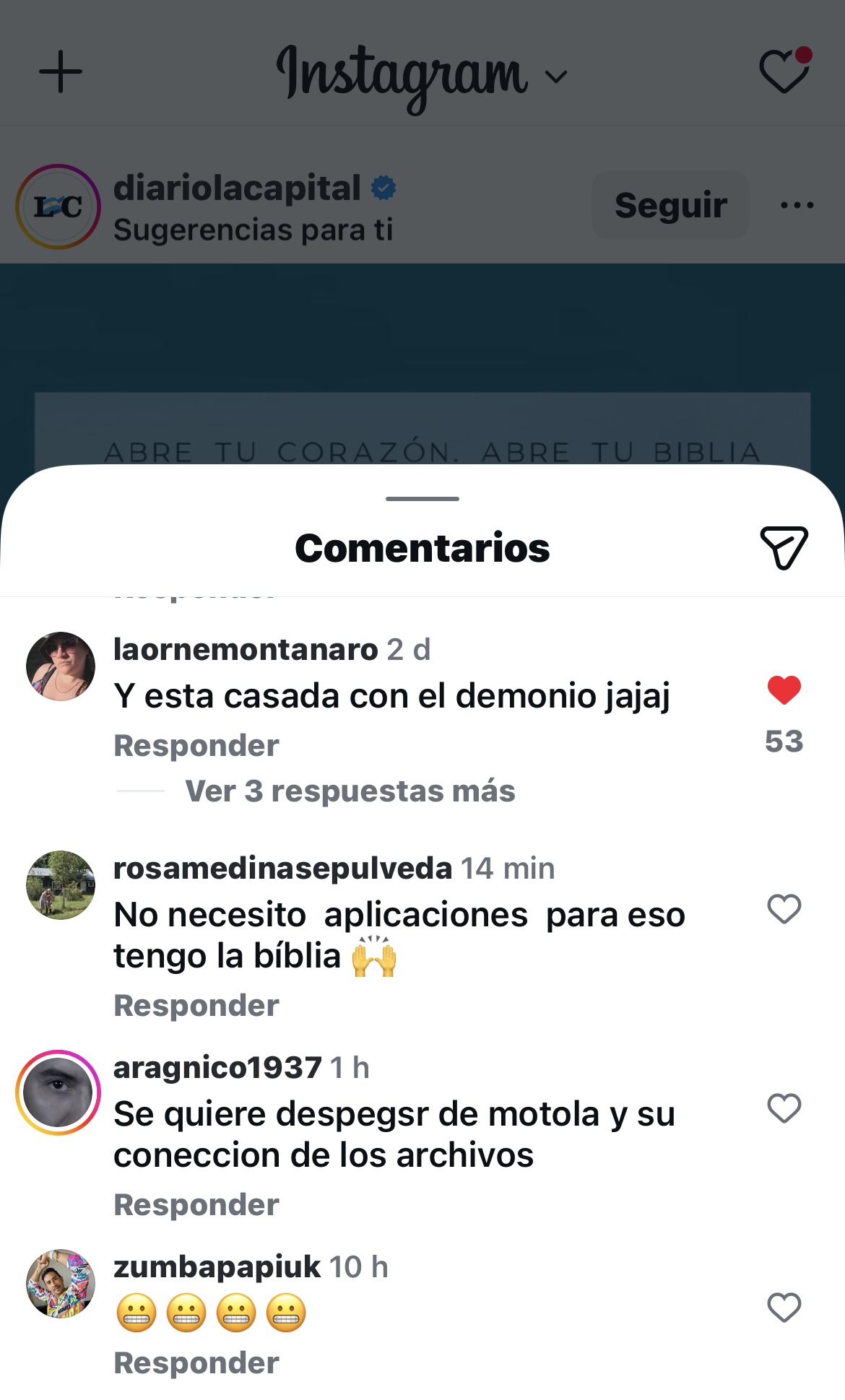Expand "Ver 3 respuestas más" replies
The width and height of the screenshot is (845, 1400).
coord(350,791)
